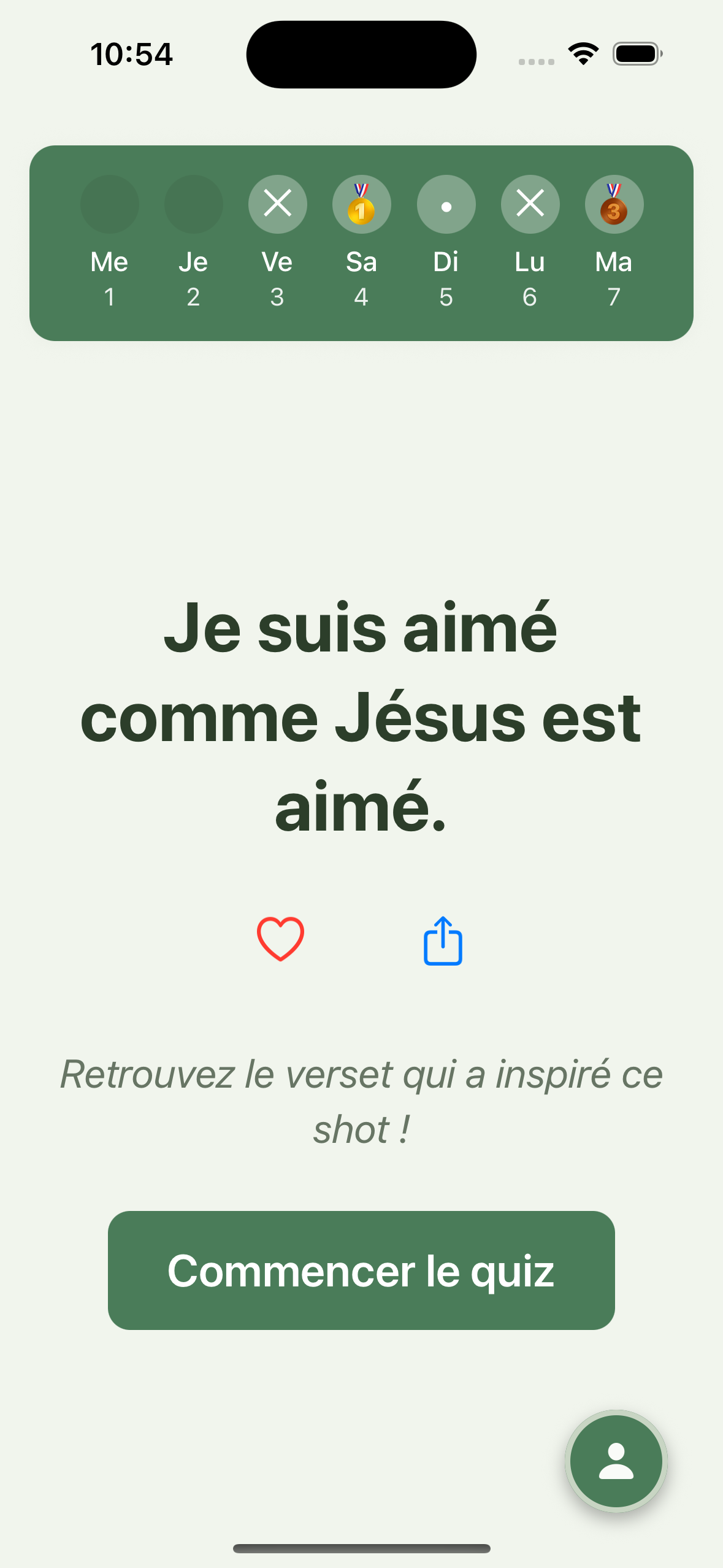Tap the gold medal on Saturday 4
The image size is (723, 1568).
pos(361,204)
